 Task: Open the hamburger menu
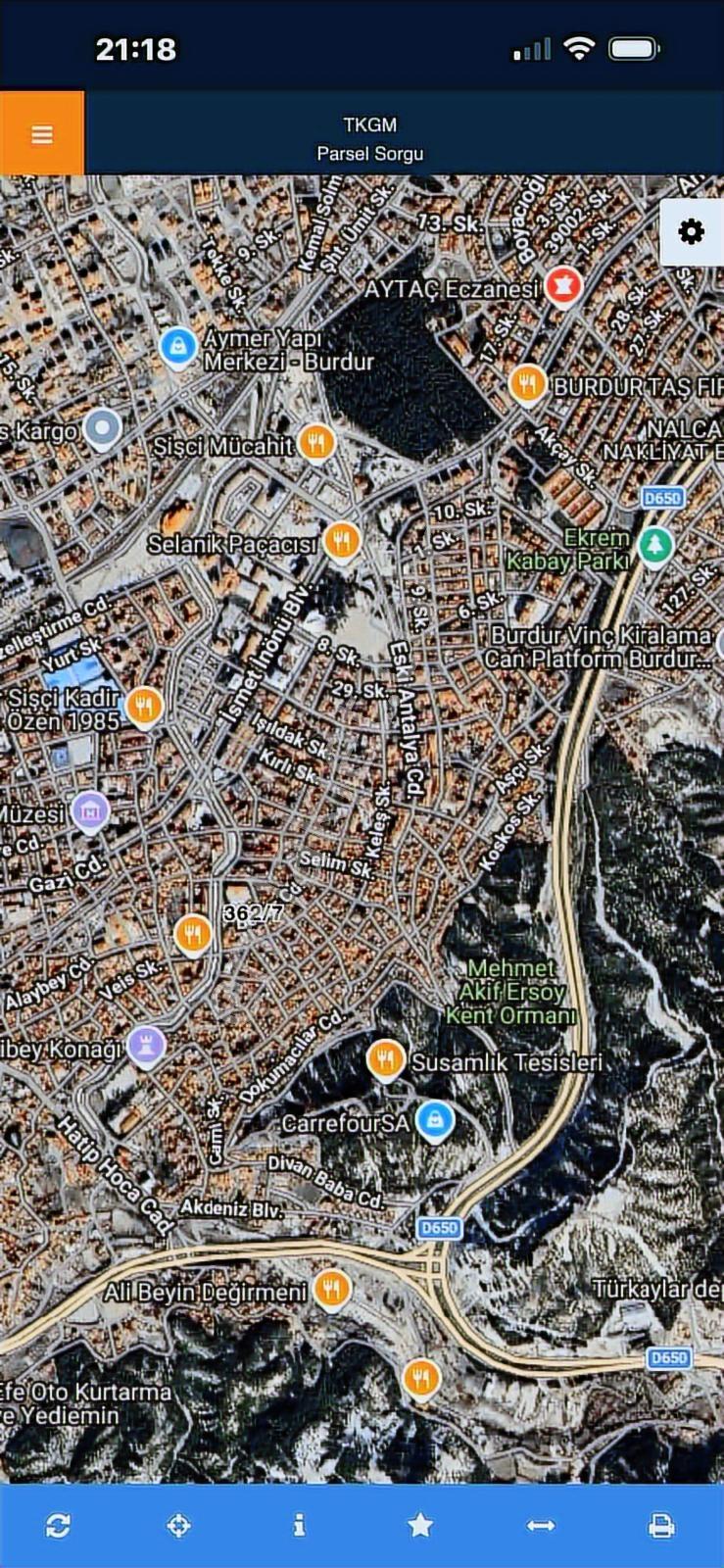coord(42,133)
